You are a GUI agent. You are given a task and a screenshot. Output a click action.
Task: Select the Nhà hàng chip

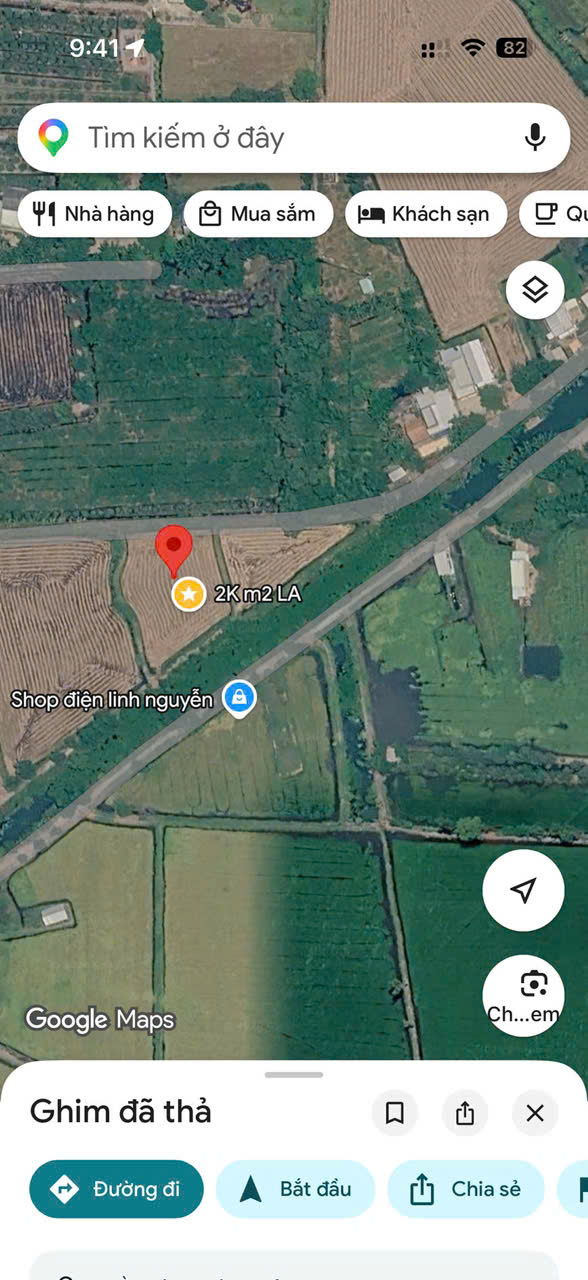pos(95,214)
